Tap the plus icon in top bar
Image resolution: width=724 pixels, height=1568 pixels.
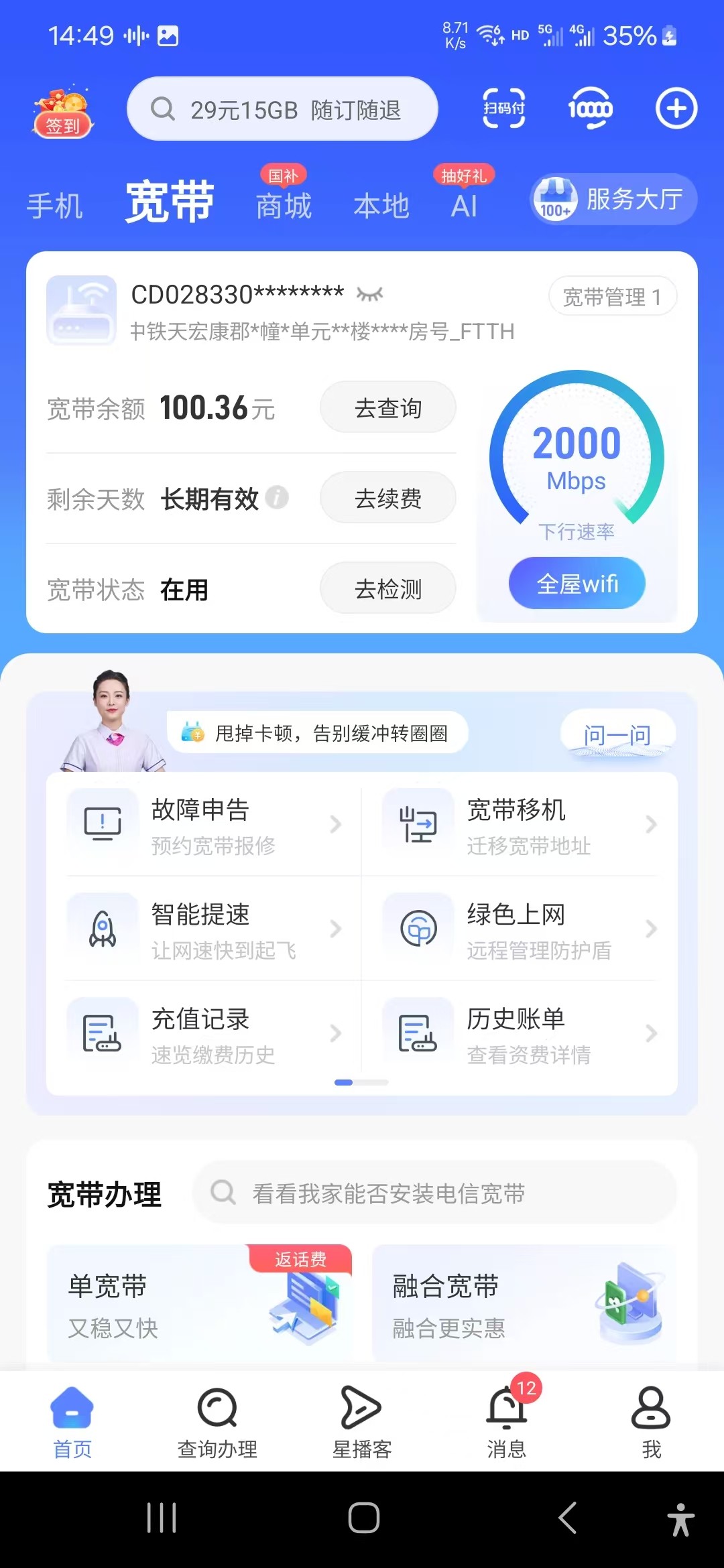click(676, 109)
